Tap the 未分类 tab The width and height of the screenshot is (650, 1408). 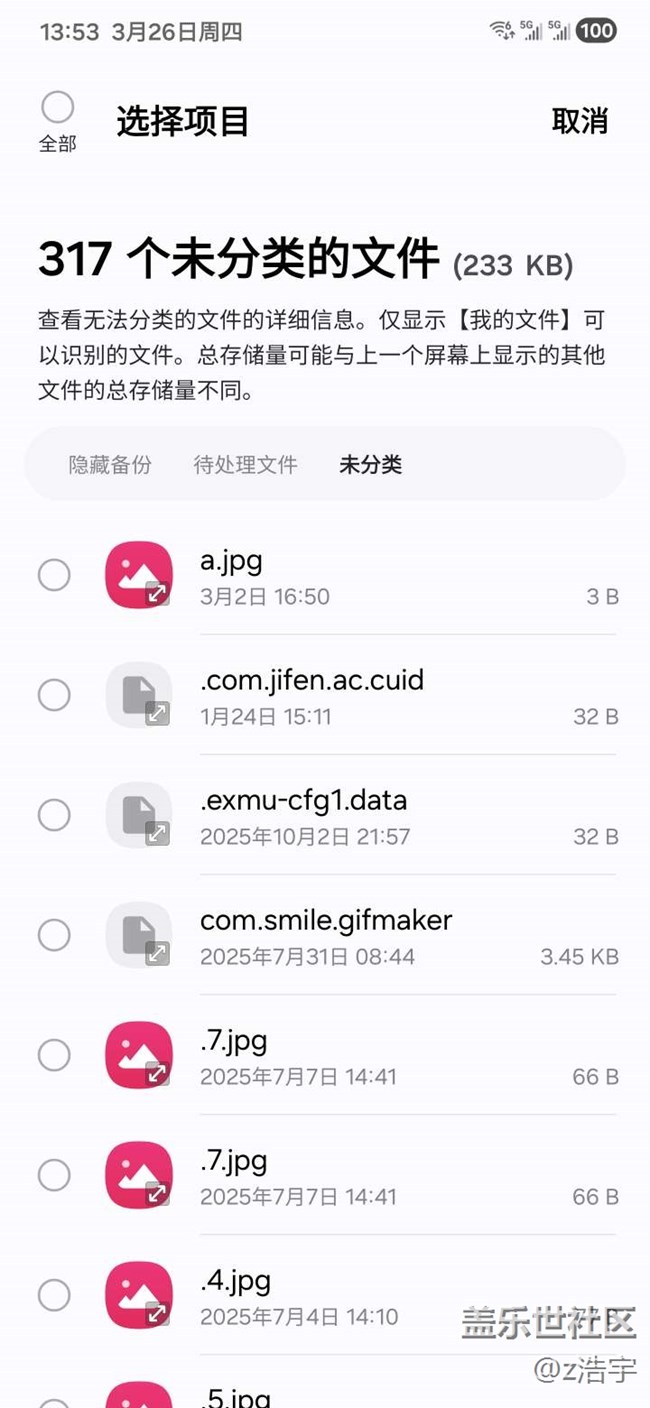(x=370, y=465)
